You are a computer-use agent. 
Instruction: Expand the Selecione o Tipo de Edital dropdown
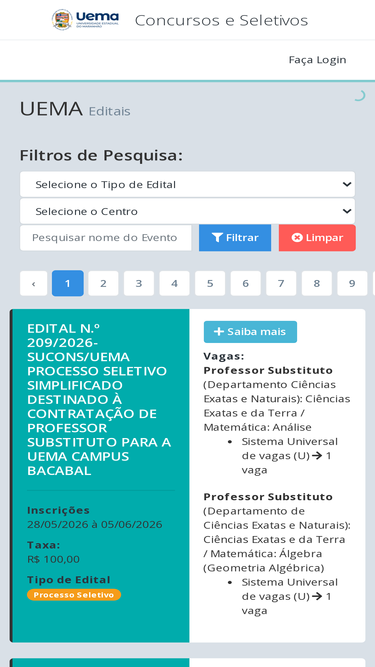tap(187, 184)
